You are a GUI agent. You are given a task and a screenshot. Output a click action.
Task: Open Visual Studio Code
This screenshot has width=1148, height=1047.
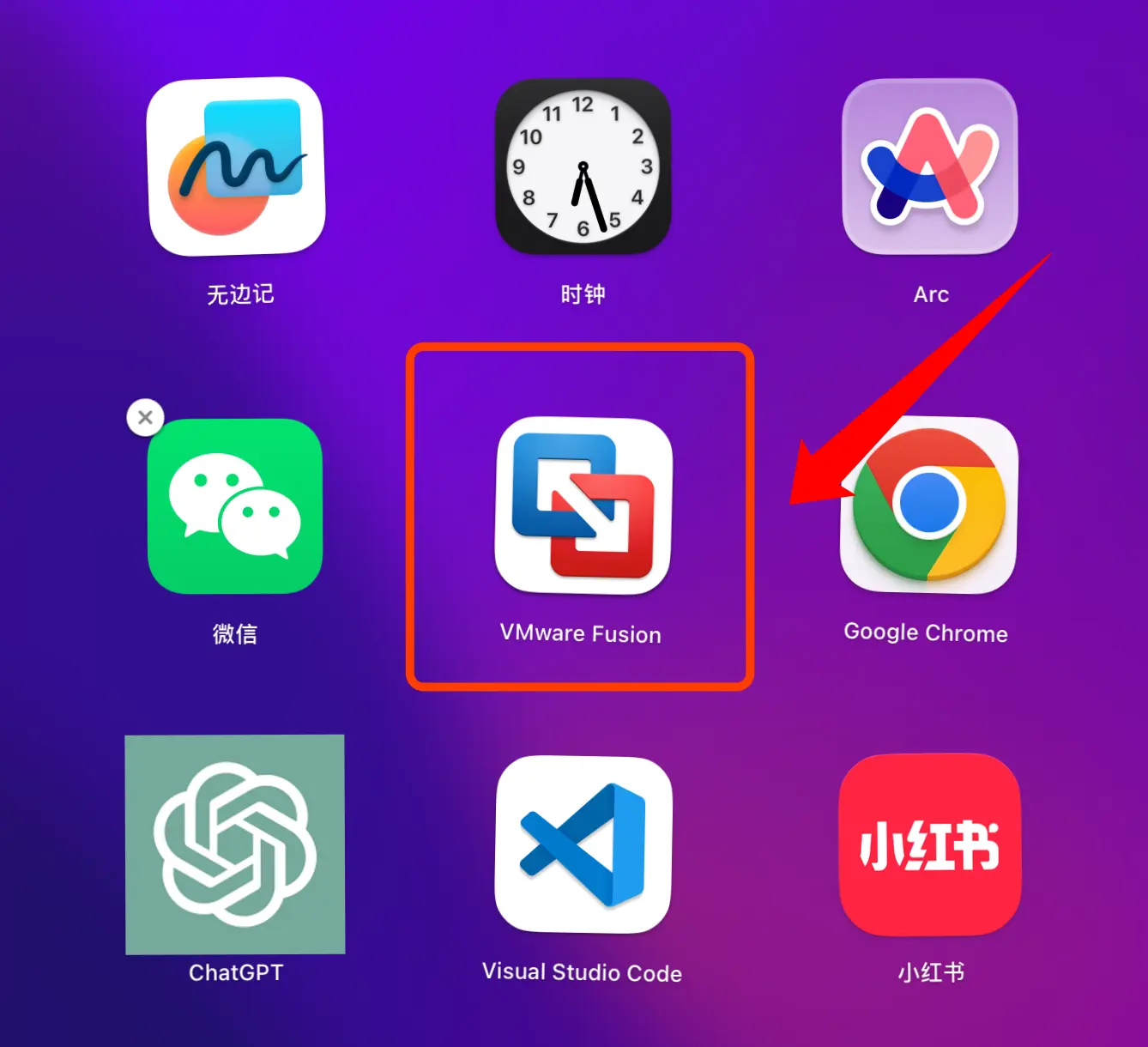click(x=583, y=844)
